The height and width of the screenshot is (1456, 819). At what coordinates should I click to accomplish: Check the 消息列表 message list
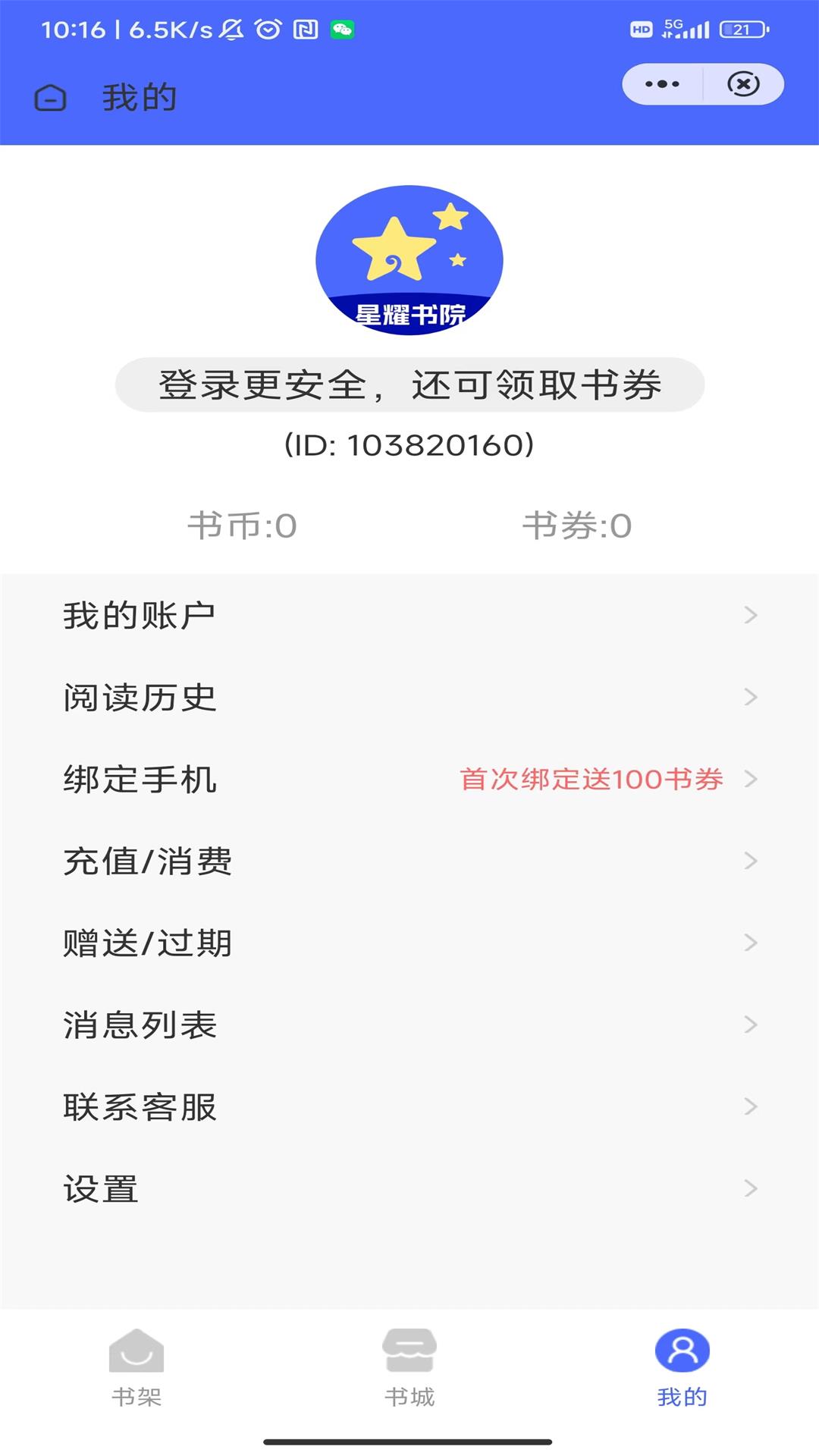click(409, 1025)
